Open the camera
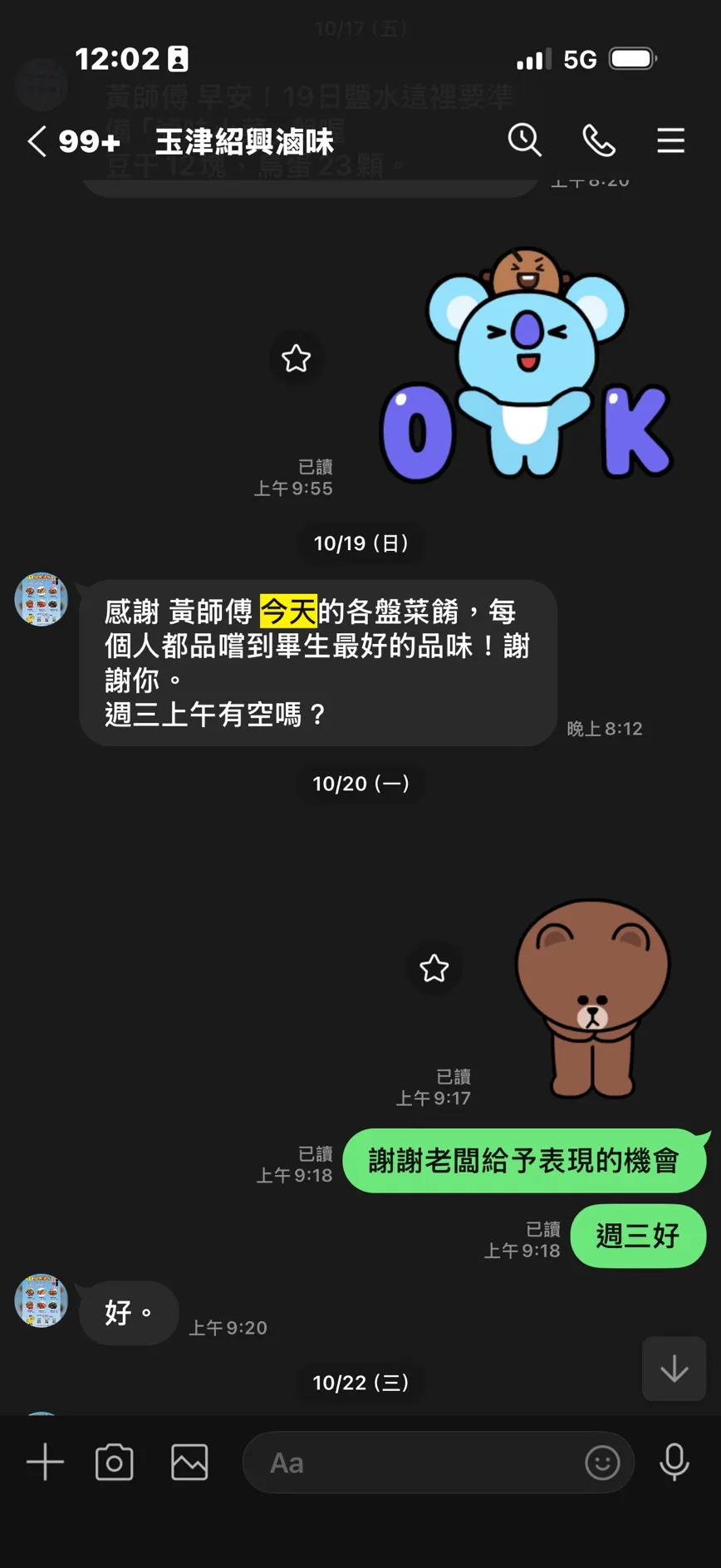This screenshot has width=721, height=1568. click(x=115, y=1462)
